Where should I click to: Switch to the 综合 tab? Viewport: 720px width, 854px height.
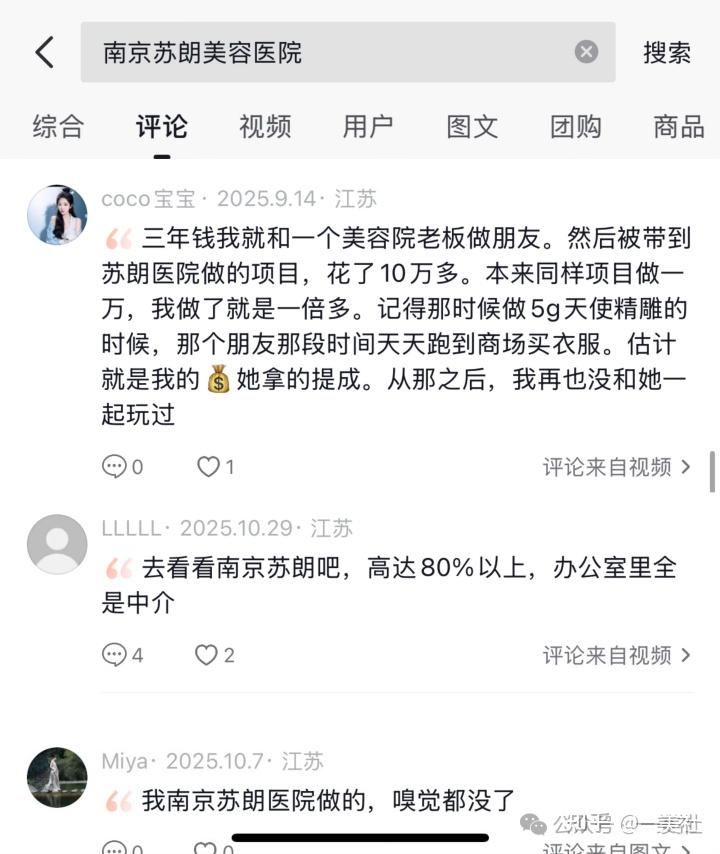coord(58,126)
